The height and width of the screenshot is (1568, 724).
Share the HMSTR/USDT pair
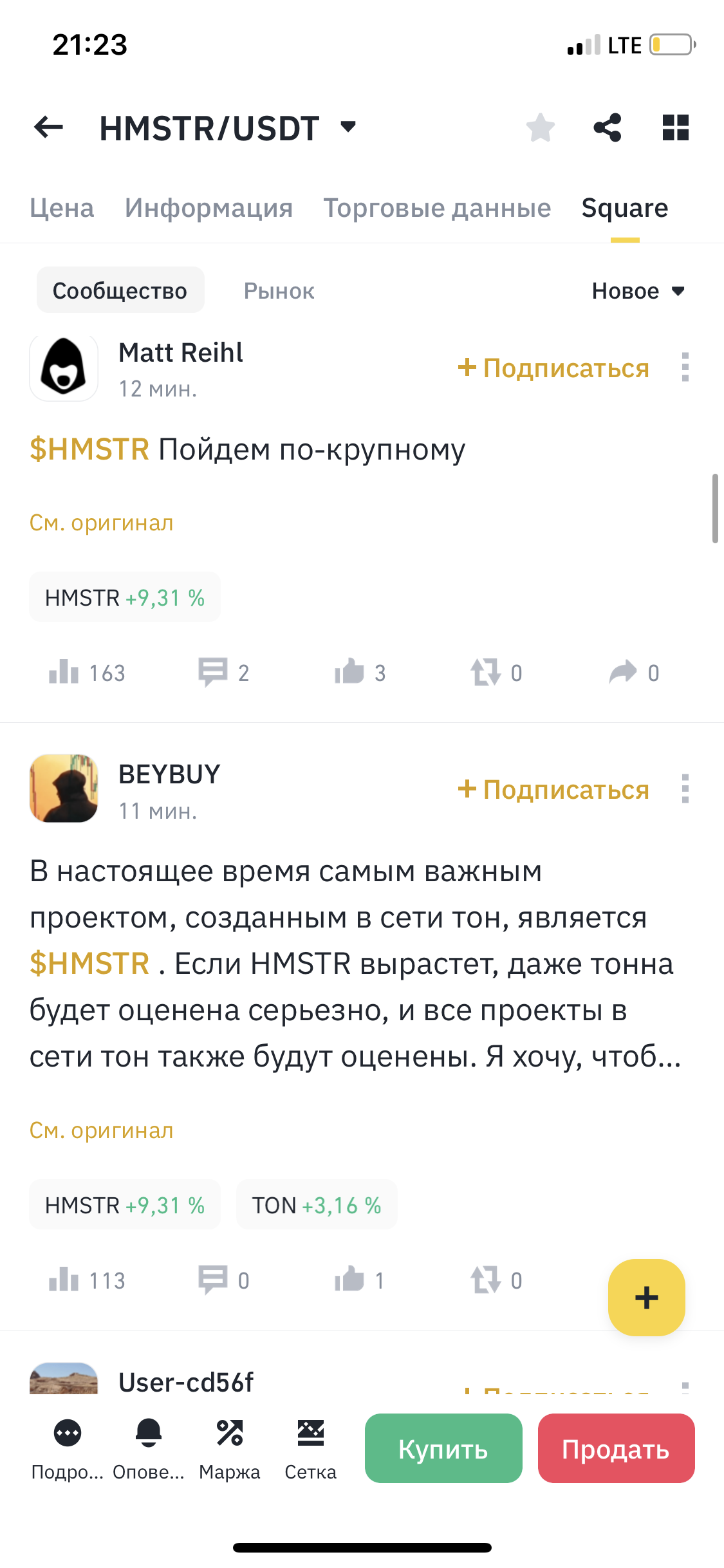click(x=607, y=127)
